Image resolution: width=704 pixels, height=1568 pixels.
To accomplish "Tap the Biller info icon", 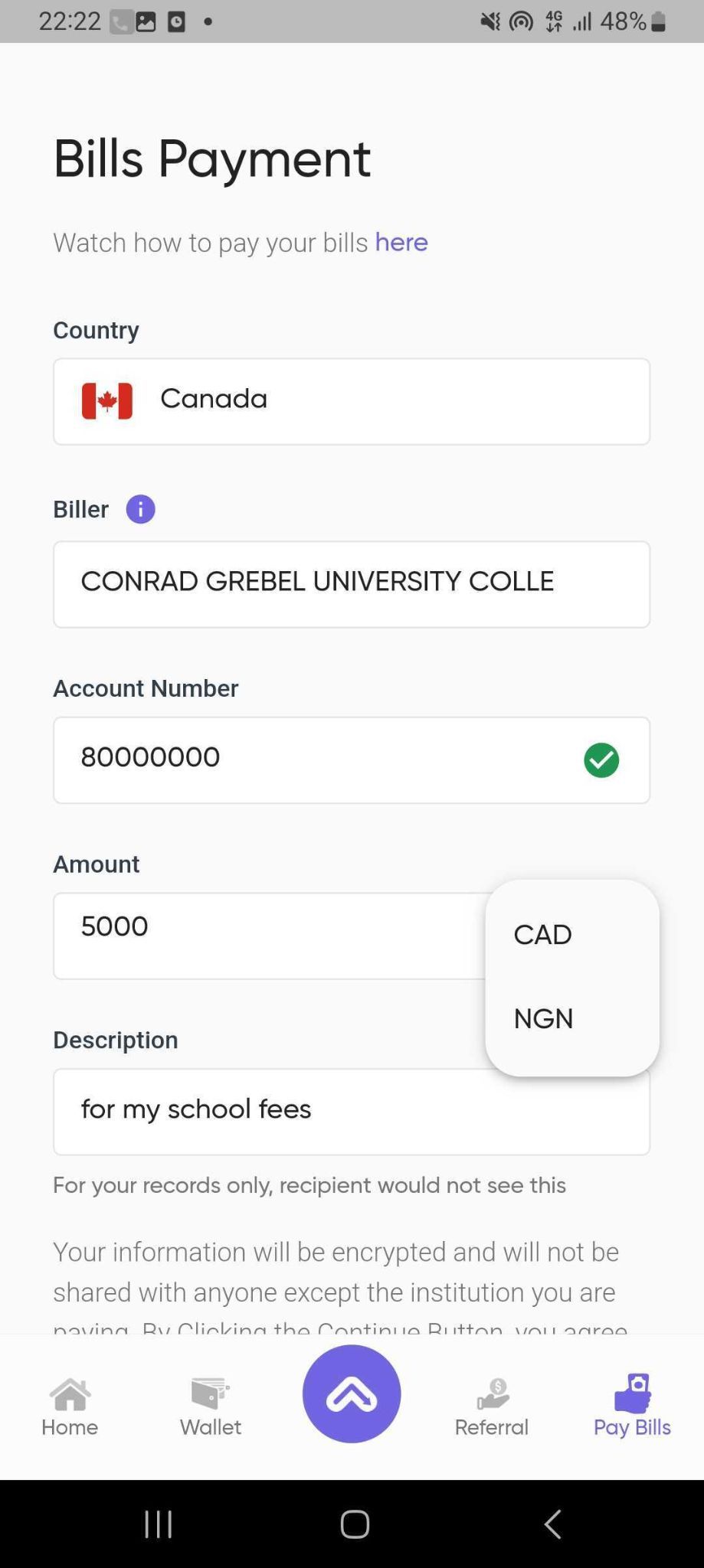I will click(140, 509).
